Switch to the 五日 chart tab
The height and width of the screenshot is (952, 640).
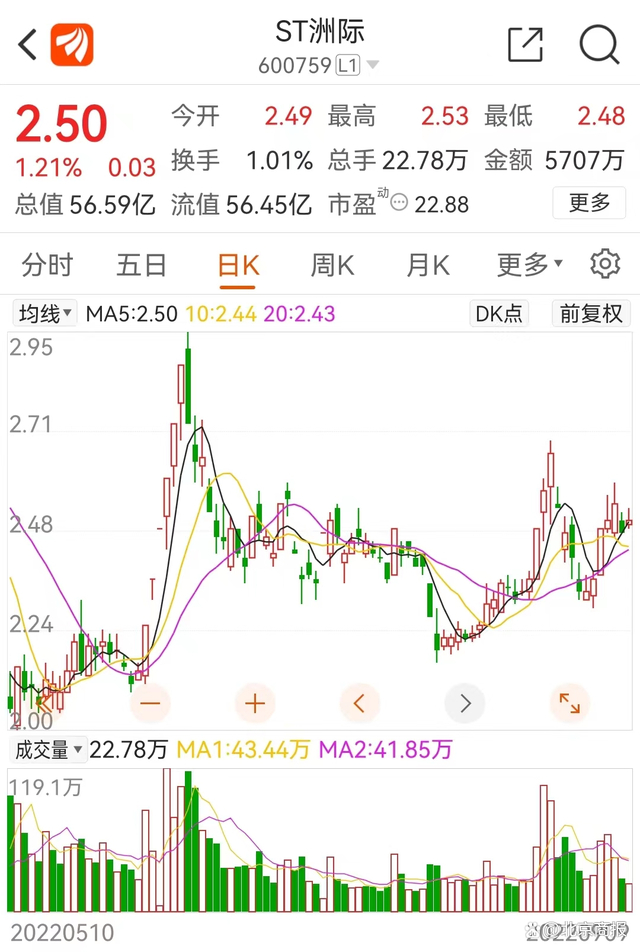pyautogui.click(x=141, y=265)
